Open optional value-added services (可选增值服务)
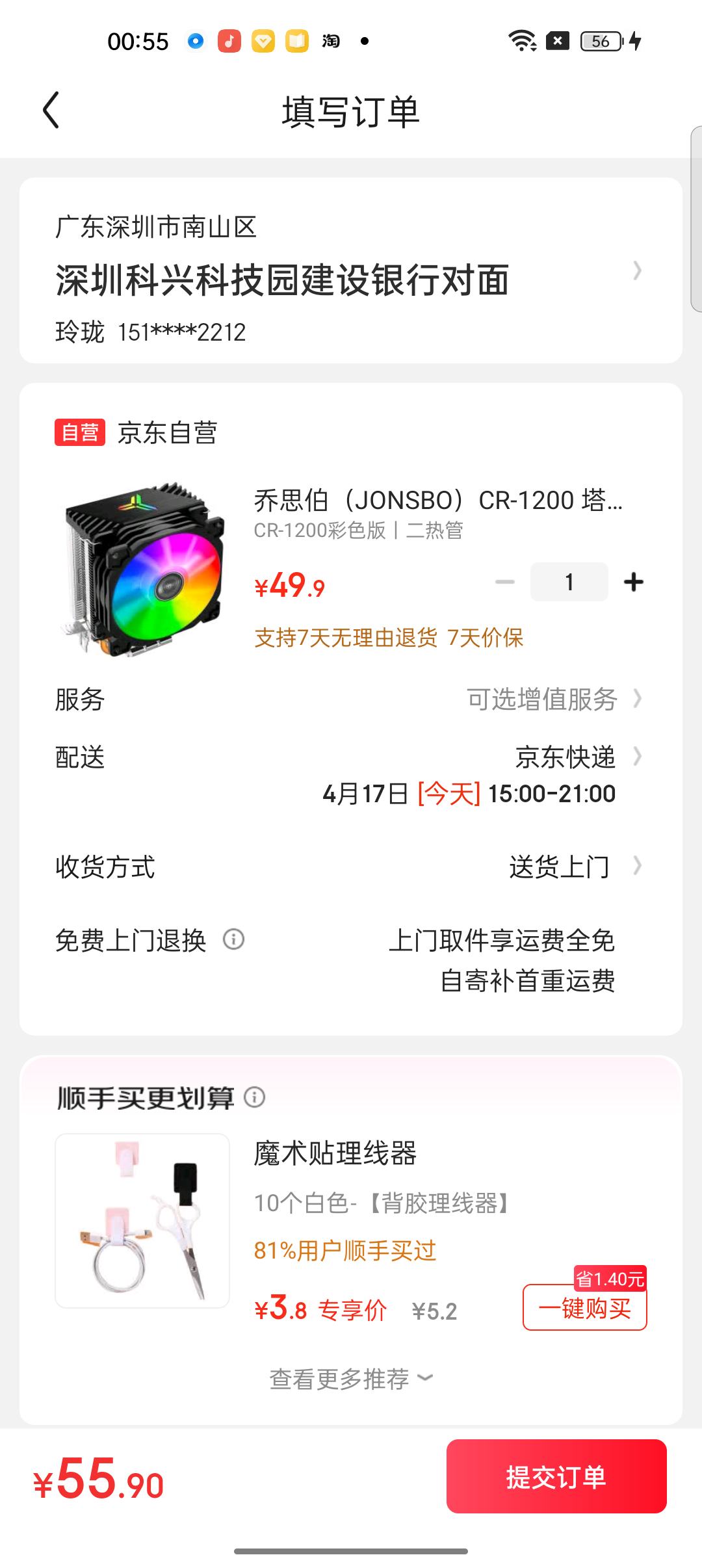The height and width of the screenshot is (1568, 702). pyautogui.click(x=552, y=699)
